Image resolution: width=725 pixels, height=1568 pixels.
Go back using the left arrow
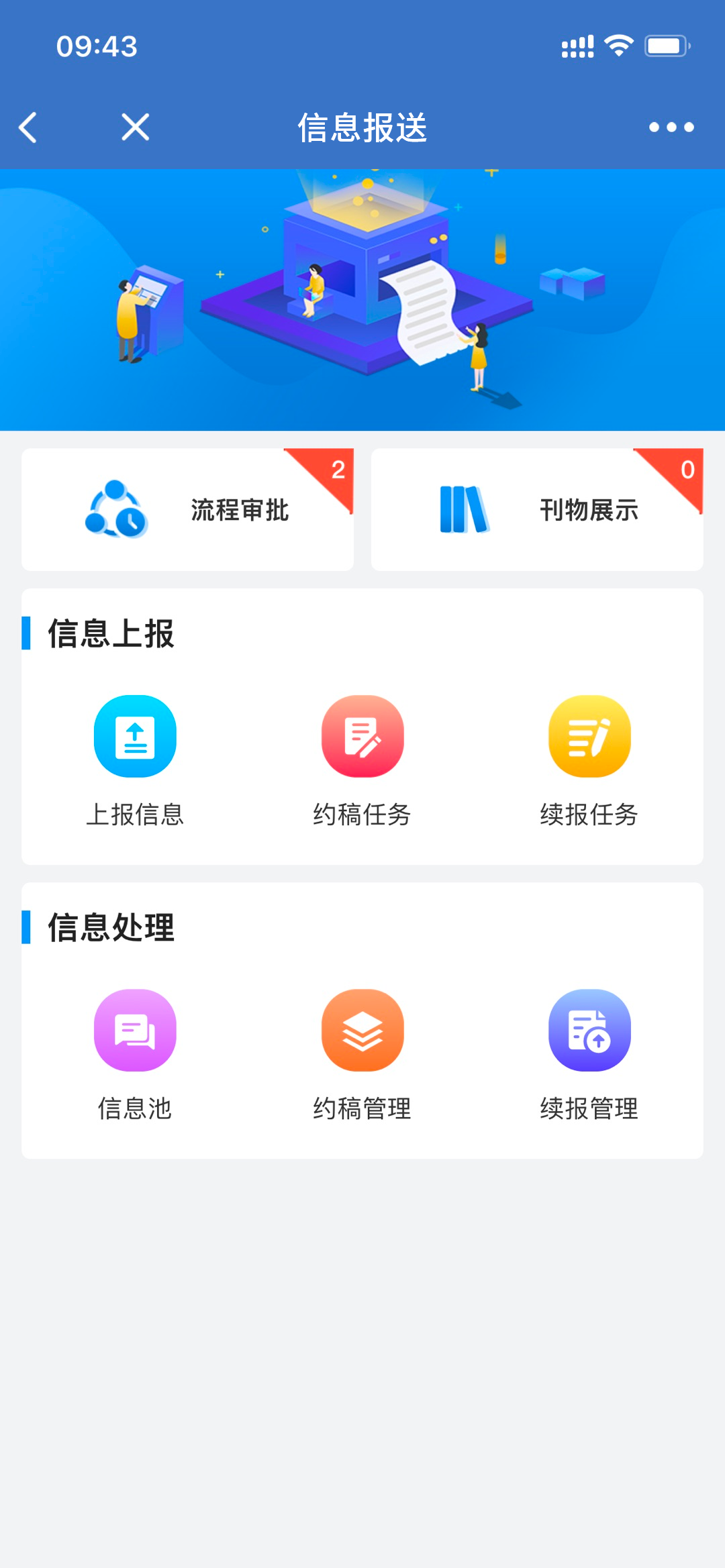click(x=28, y=127)
